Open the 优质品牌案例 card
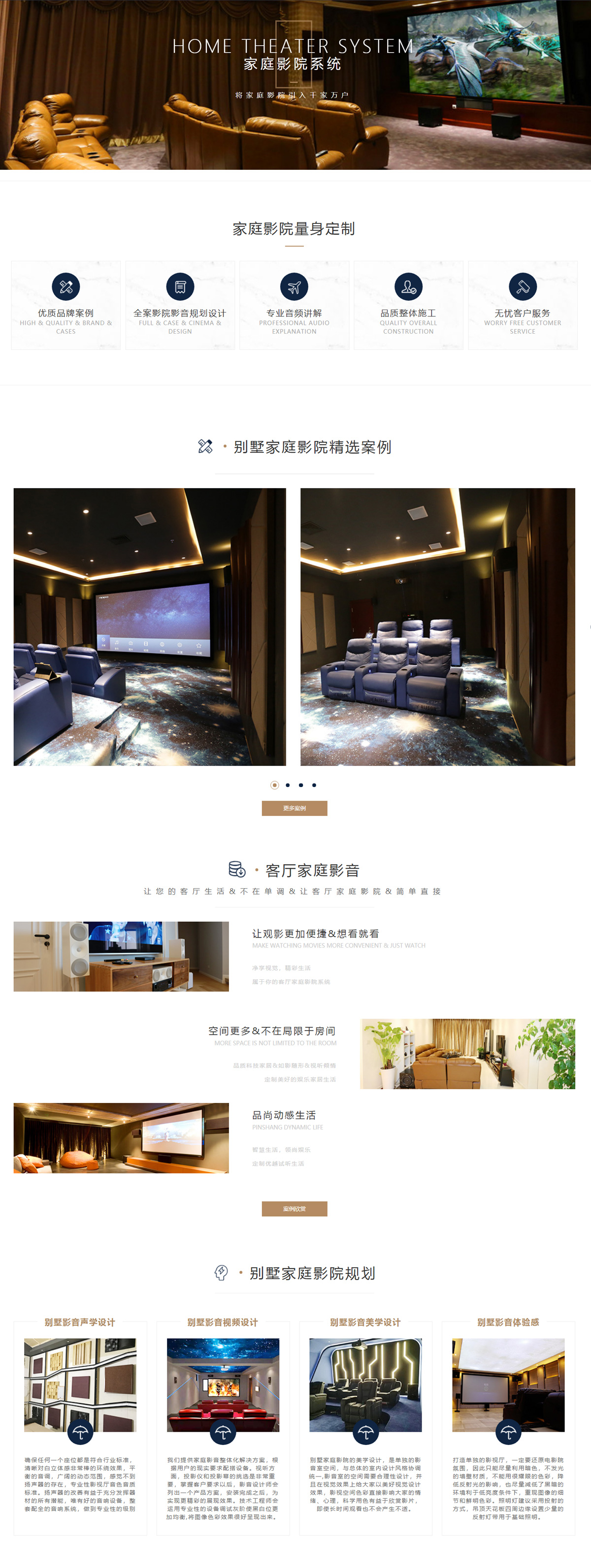The image size is (591, 1568). (66, 306)
